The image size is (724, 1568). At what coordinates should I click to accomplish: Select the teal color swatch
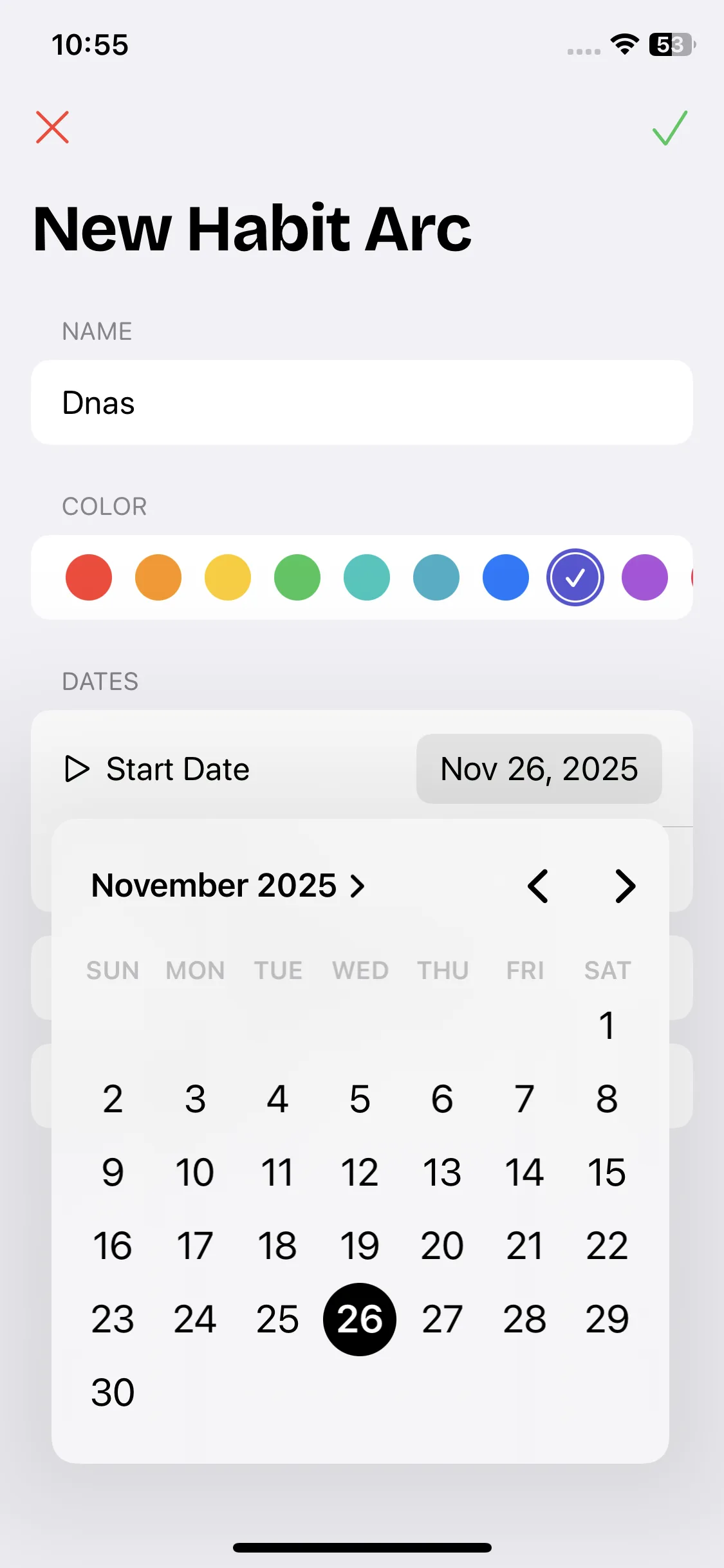coord(367,577)
